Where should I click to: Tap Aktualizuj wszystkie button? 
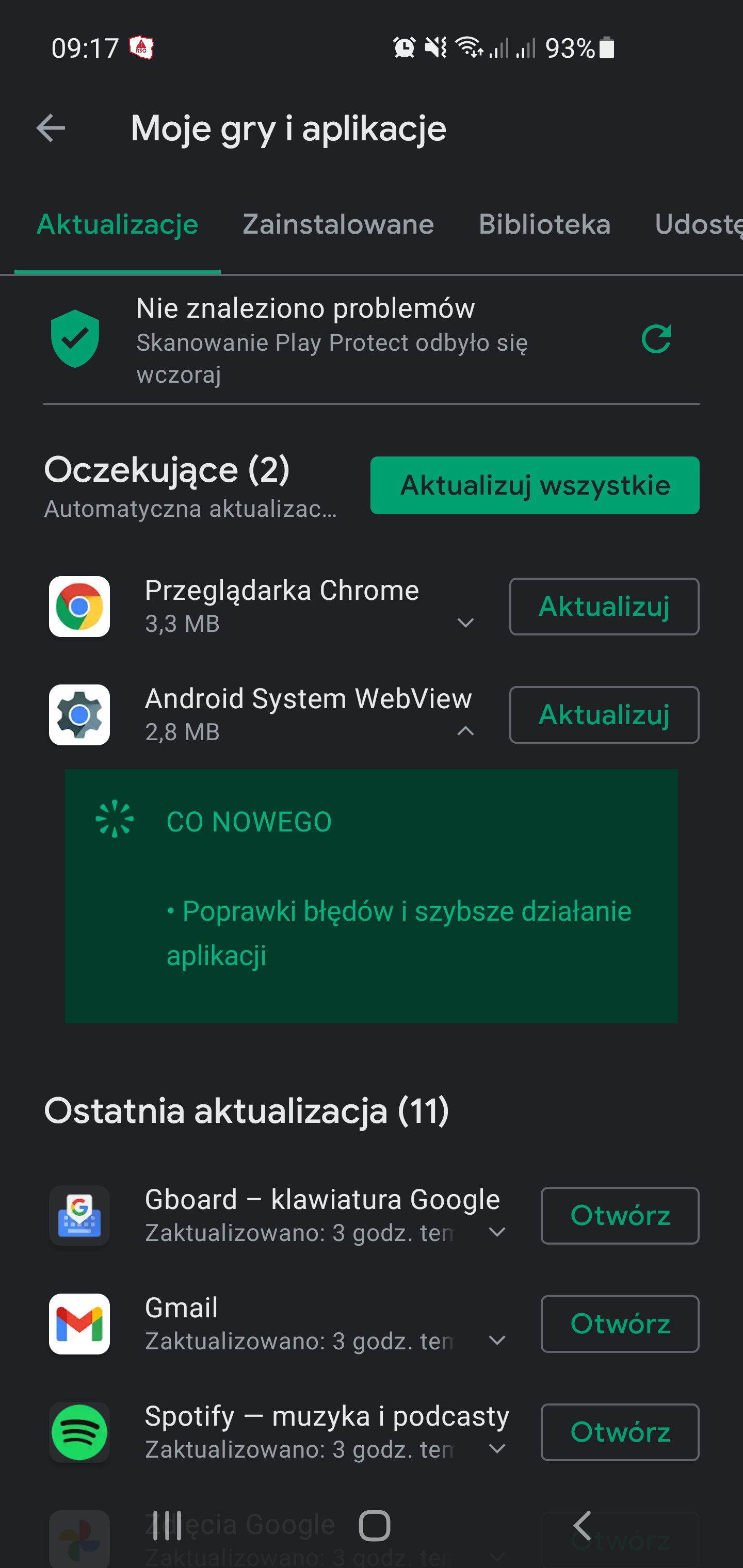(535, 485)
